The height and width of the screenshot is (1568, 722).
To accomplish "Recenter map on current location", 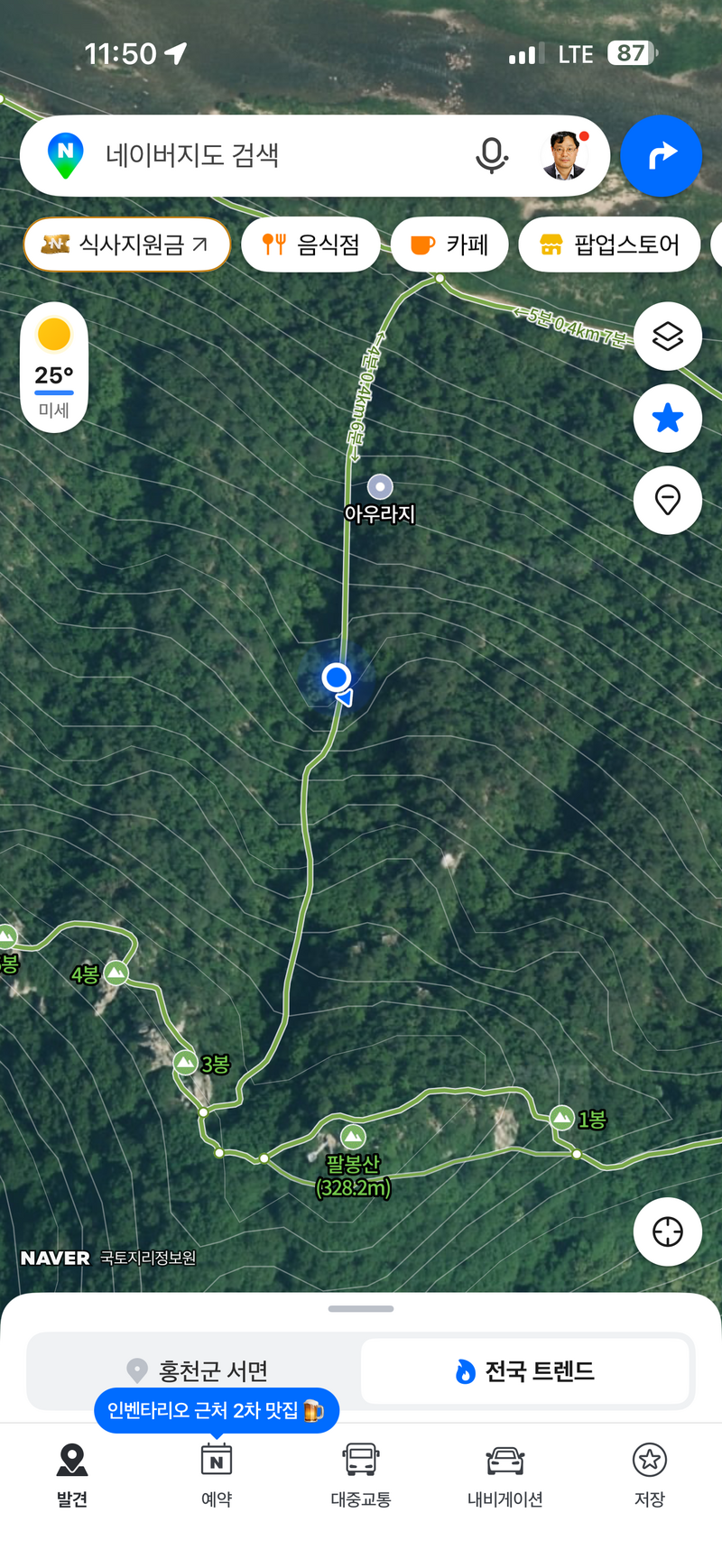I will pyautogui.click(x=668, y=1231).
